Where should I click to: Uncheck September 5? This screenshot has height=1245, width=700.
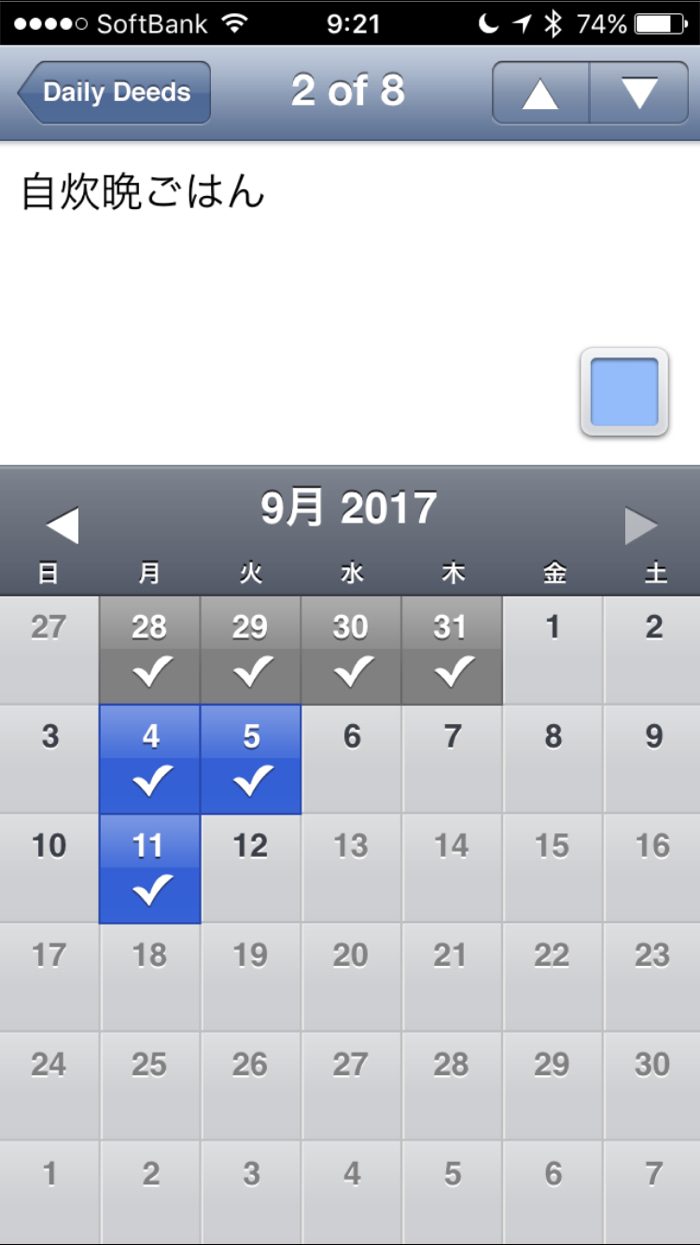(251, 759)
